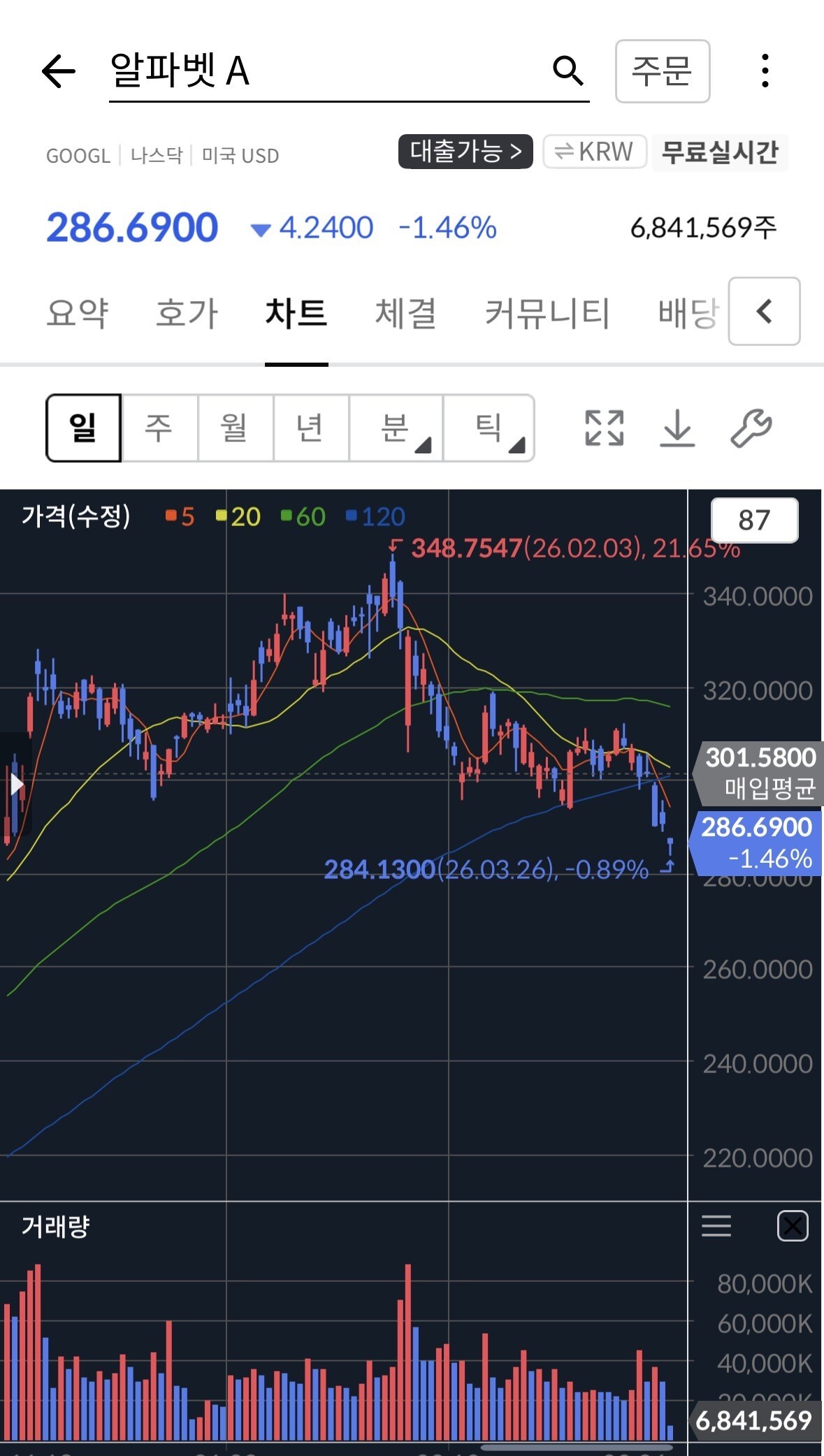The image size is (824, 1456).
Task: Tap the 대출가능 loan availability chip
Action: click(x=465, y=152)
